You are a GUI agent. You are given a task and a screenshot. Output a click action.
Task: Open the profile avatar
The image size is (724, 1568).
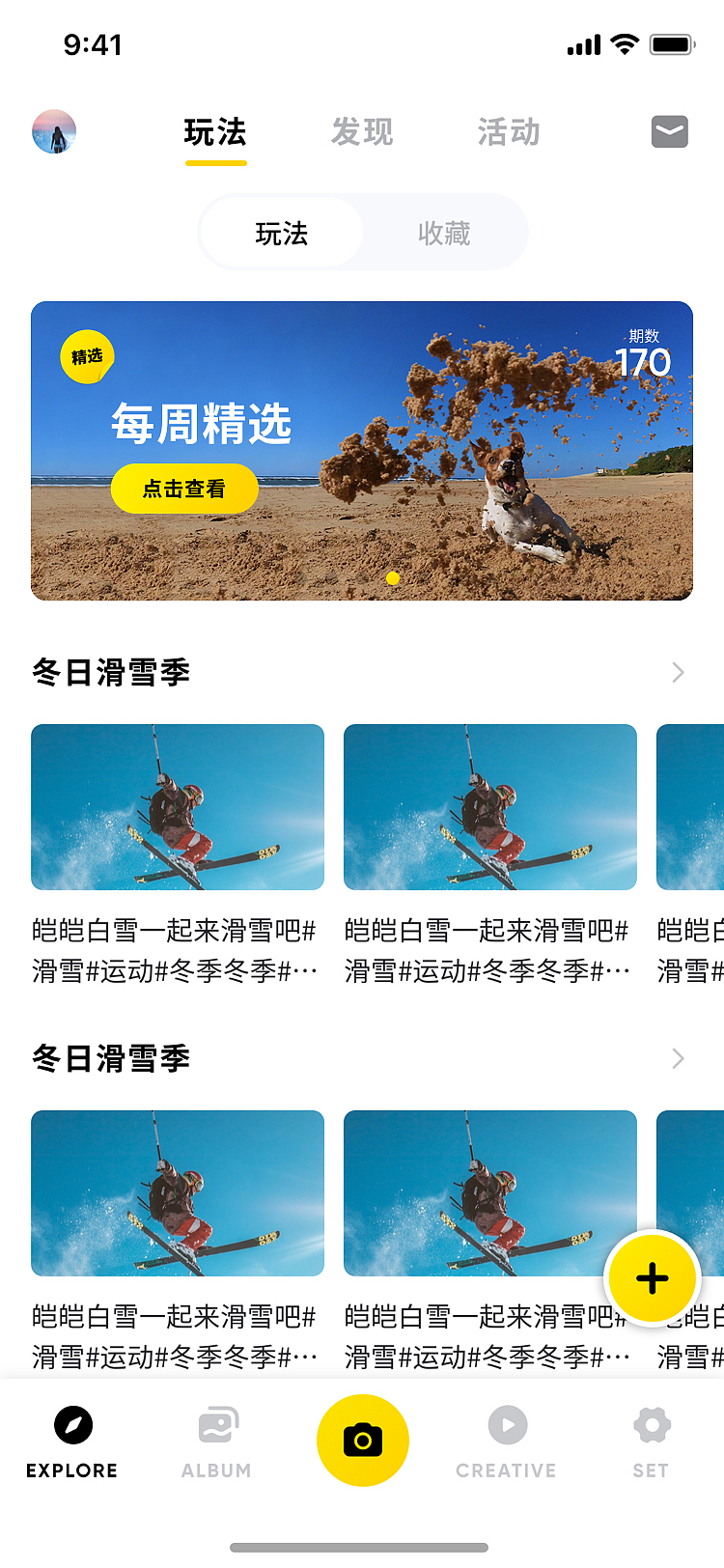point(54,132)
